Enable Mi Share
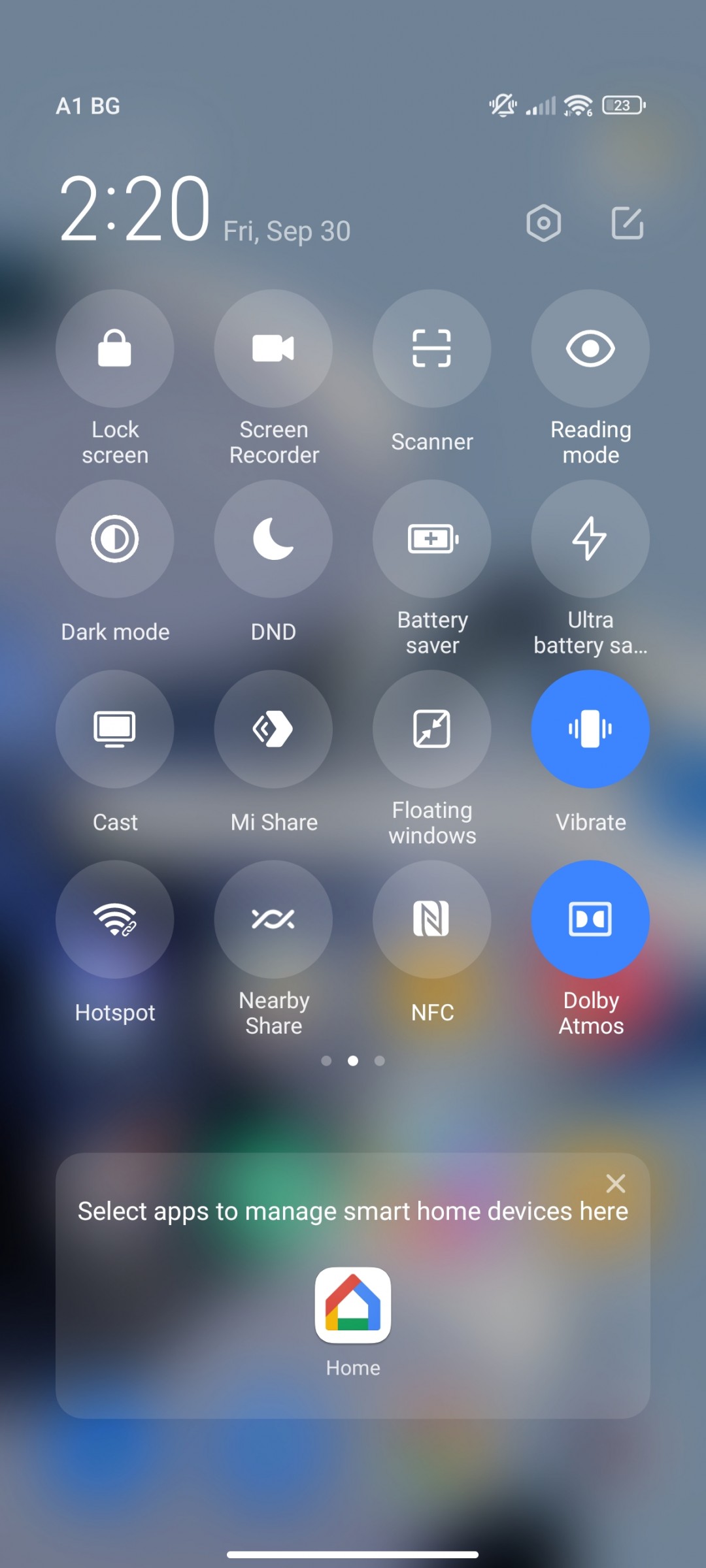 click(273, 729)
